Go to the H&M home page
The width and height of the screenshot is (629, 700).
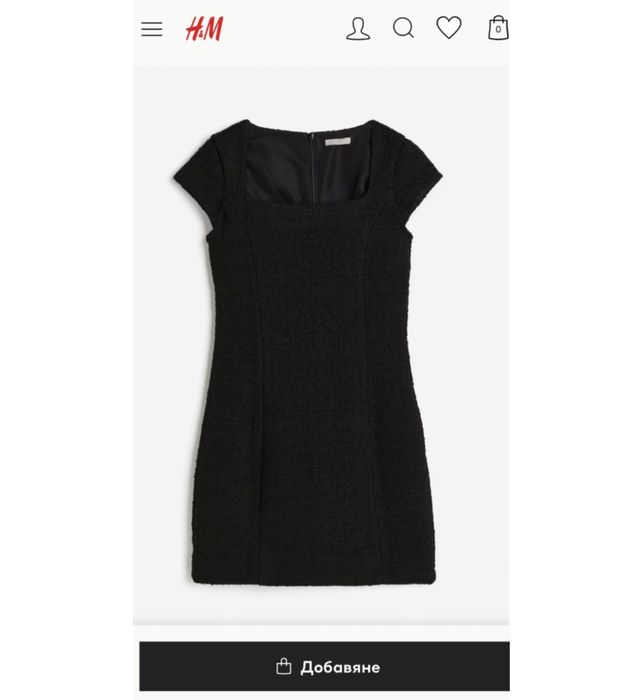coord(204,29)
